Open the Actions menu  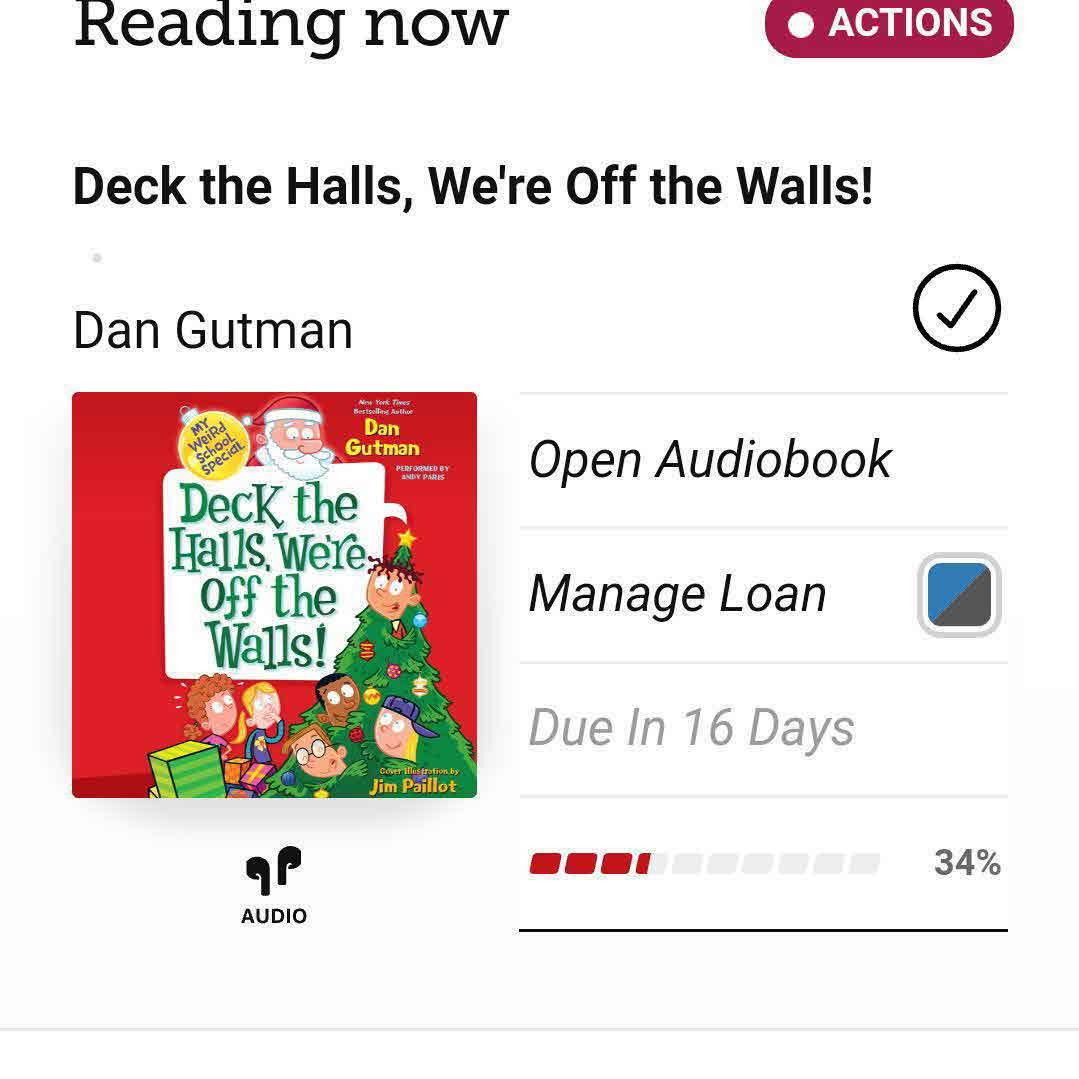[x=889, y=24]
